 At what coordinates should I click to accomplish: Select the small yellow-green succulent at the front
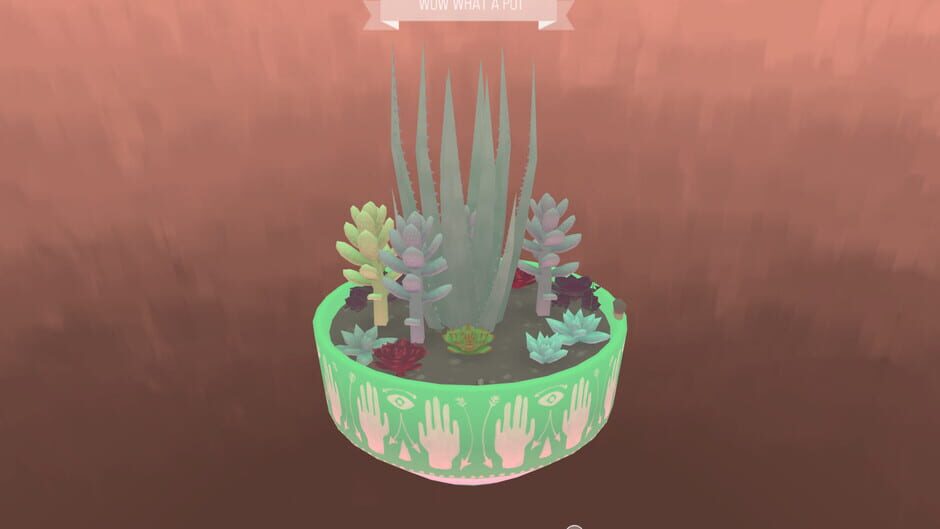[x=467, y=341]
